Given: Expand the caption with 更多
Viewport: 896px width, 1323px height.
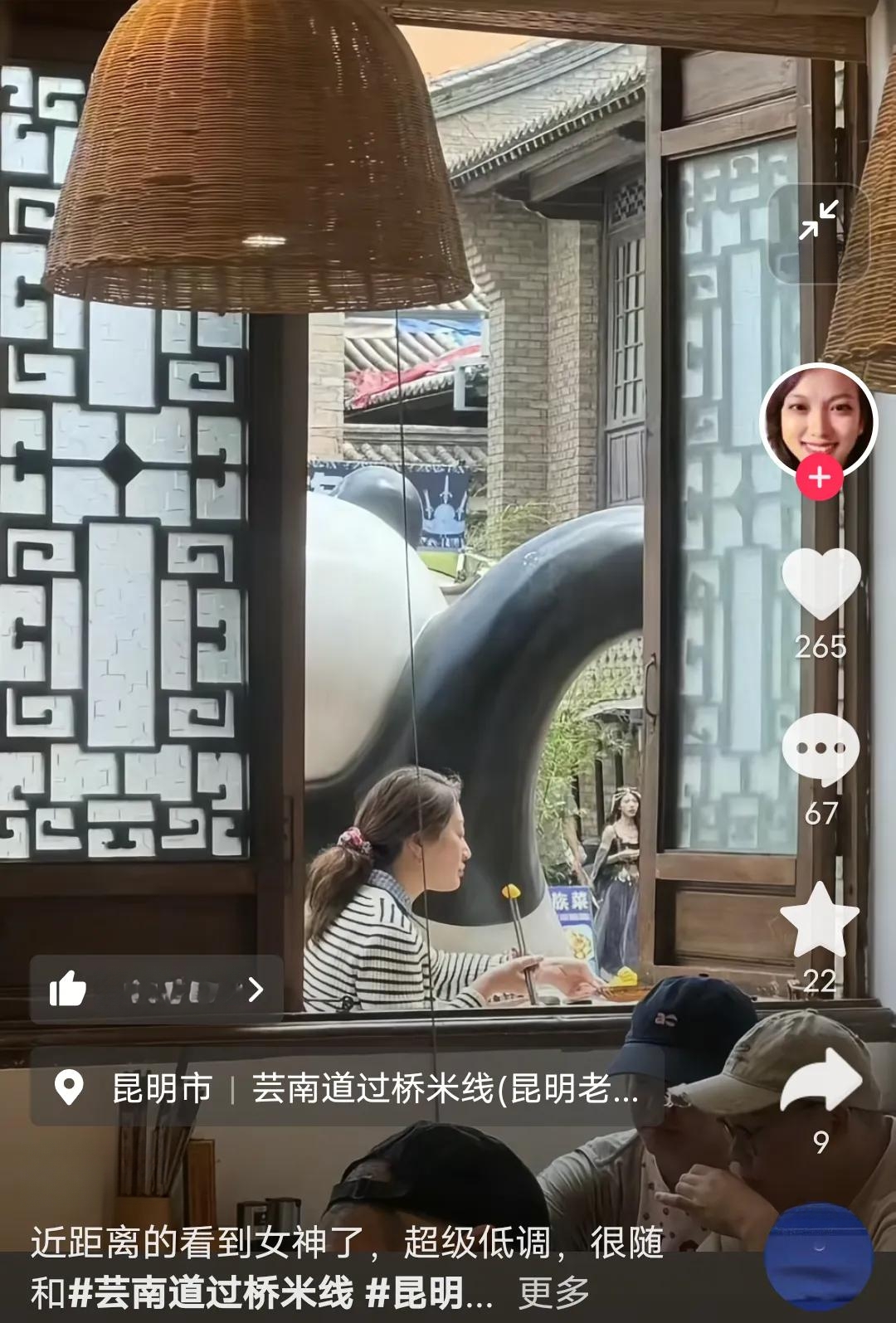Looking at the screenshot, I should point(553,1291).
